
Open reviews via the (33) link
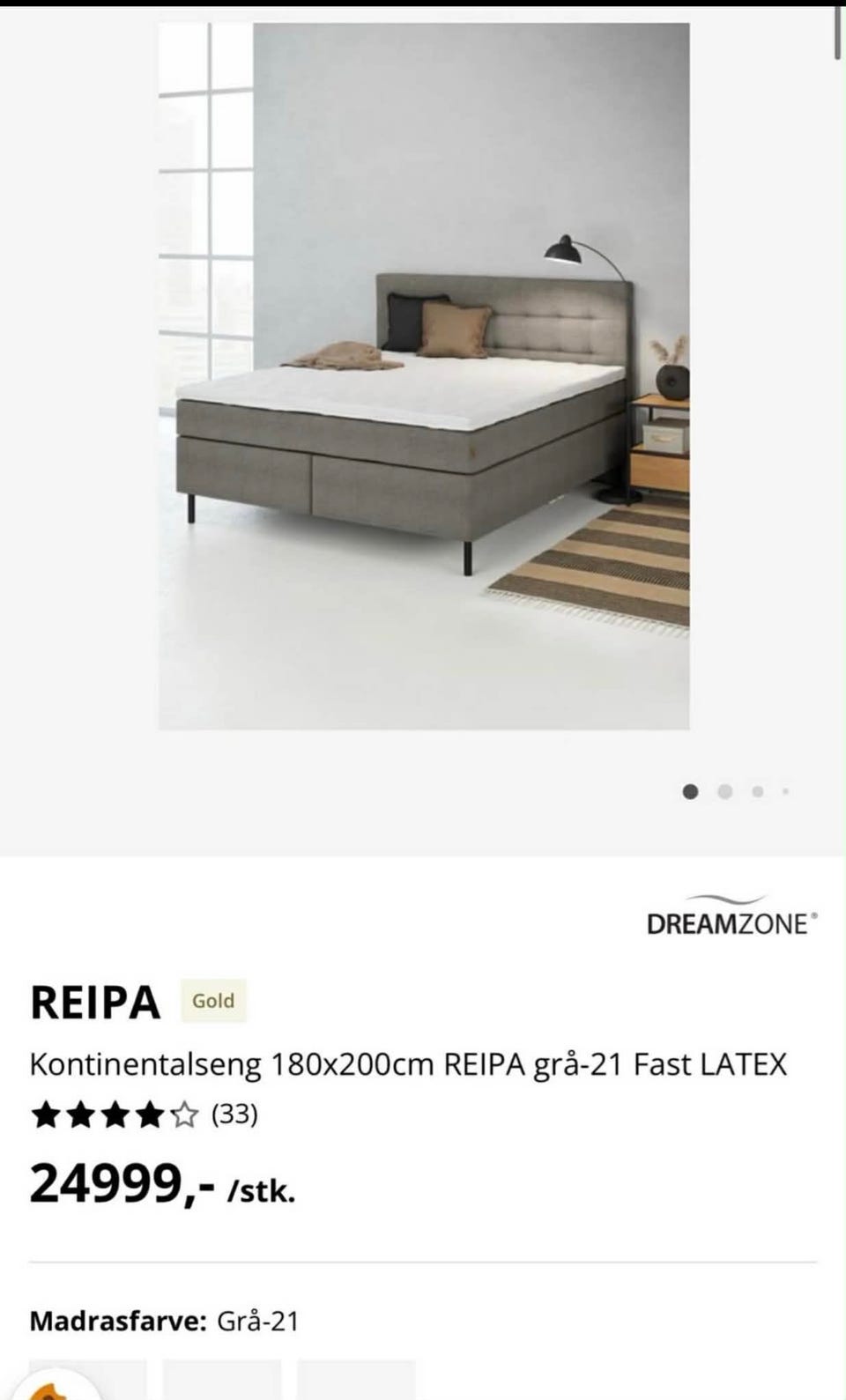[x=234, y=1115]
